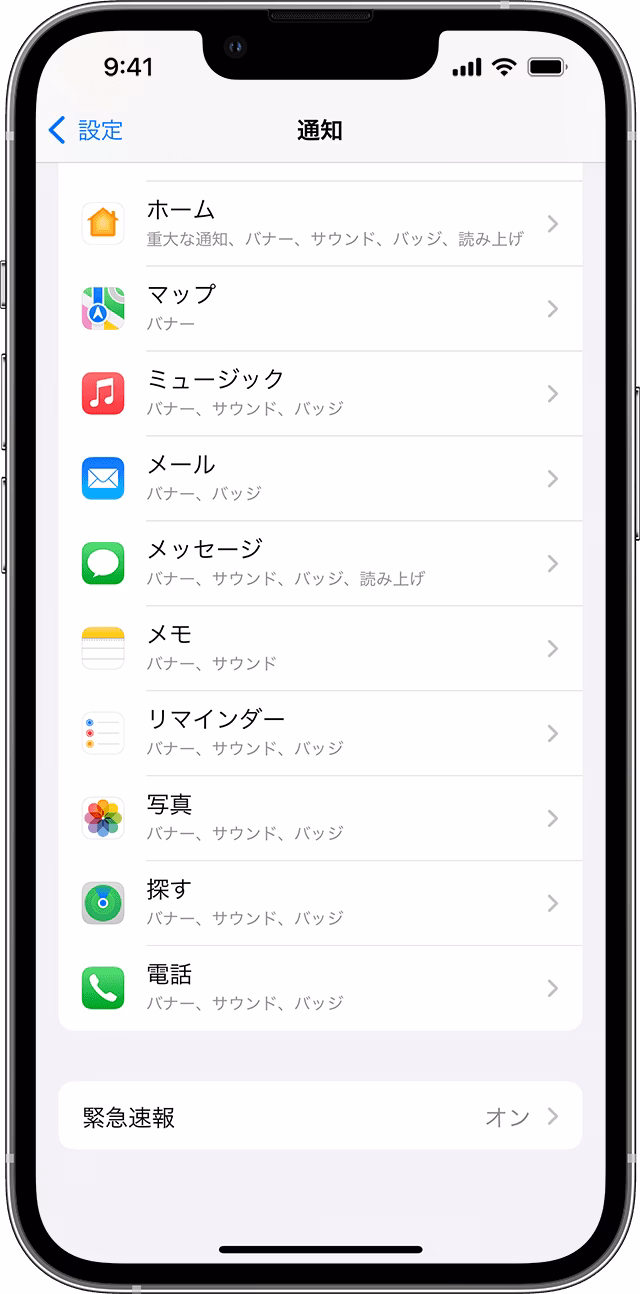Open 探す notification settings

(320, 903)
